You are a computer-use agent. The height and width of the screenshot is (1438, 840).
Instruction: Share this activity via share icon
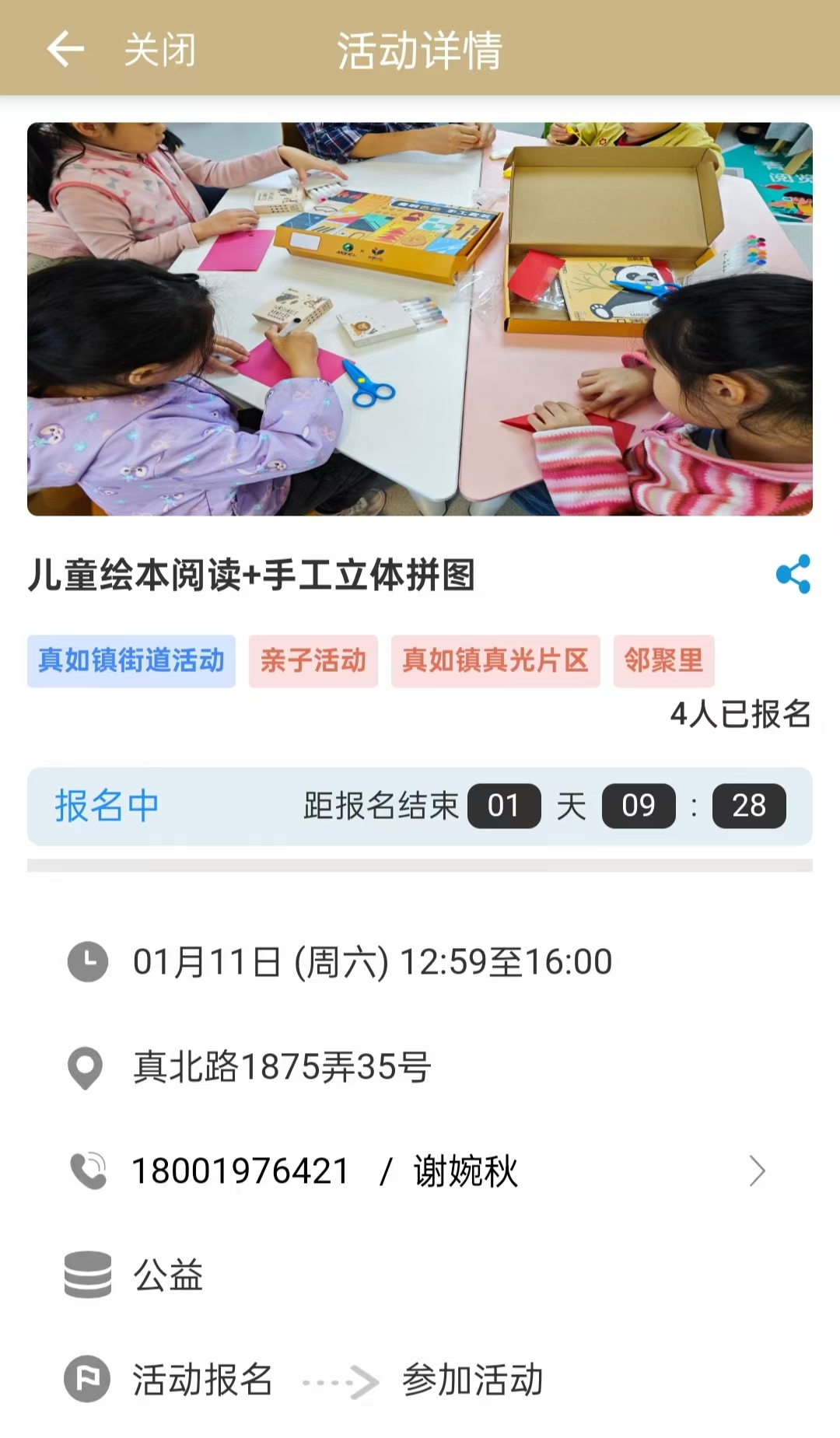point(793,574)
